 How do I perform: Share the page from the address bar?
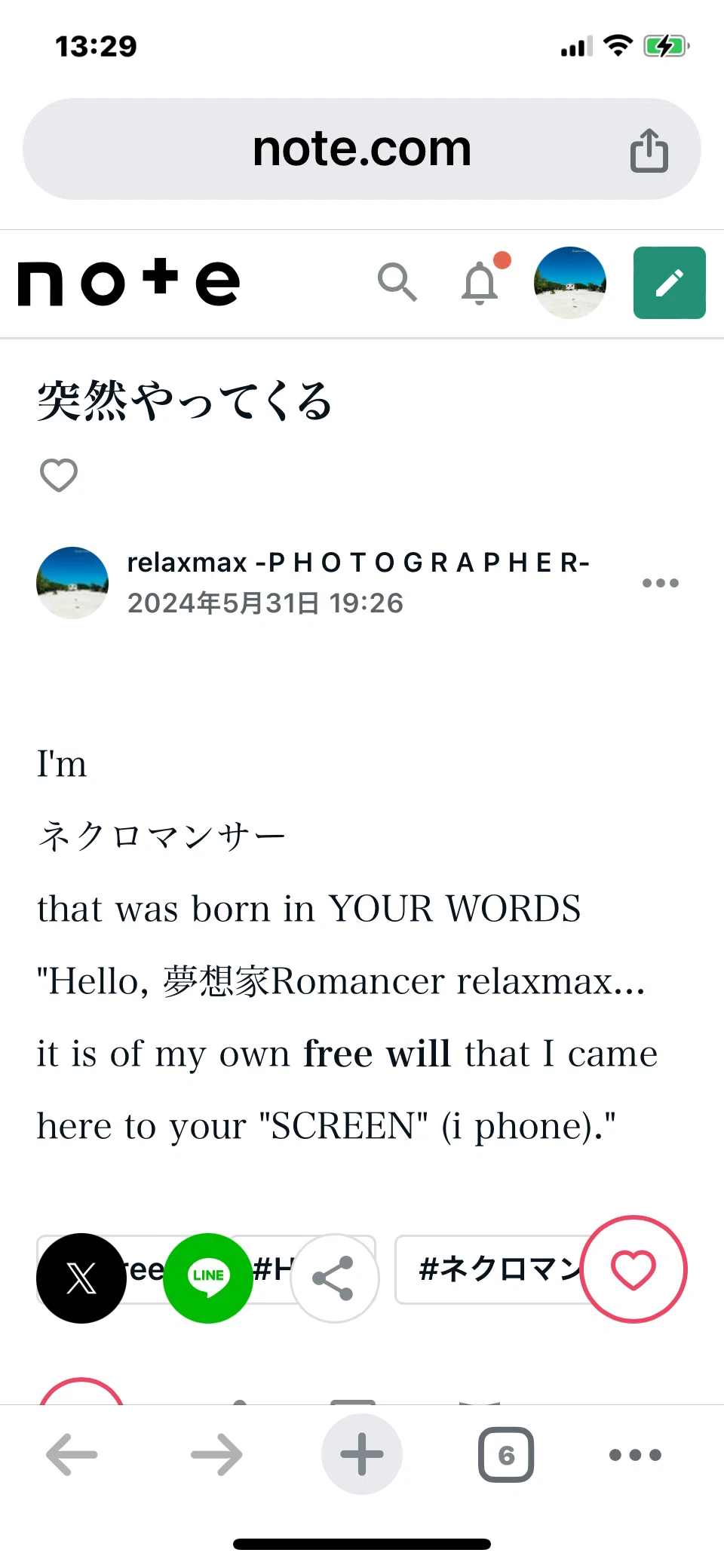click(649, 150)
